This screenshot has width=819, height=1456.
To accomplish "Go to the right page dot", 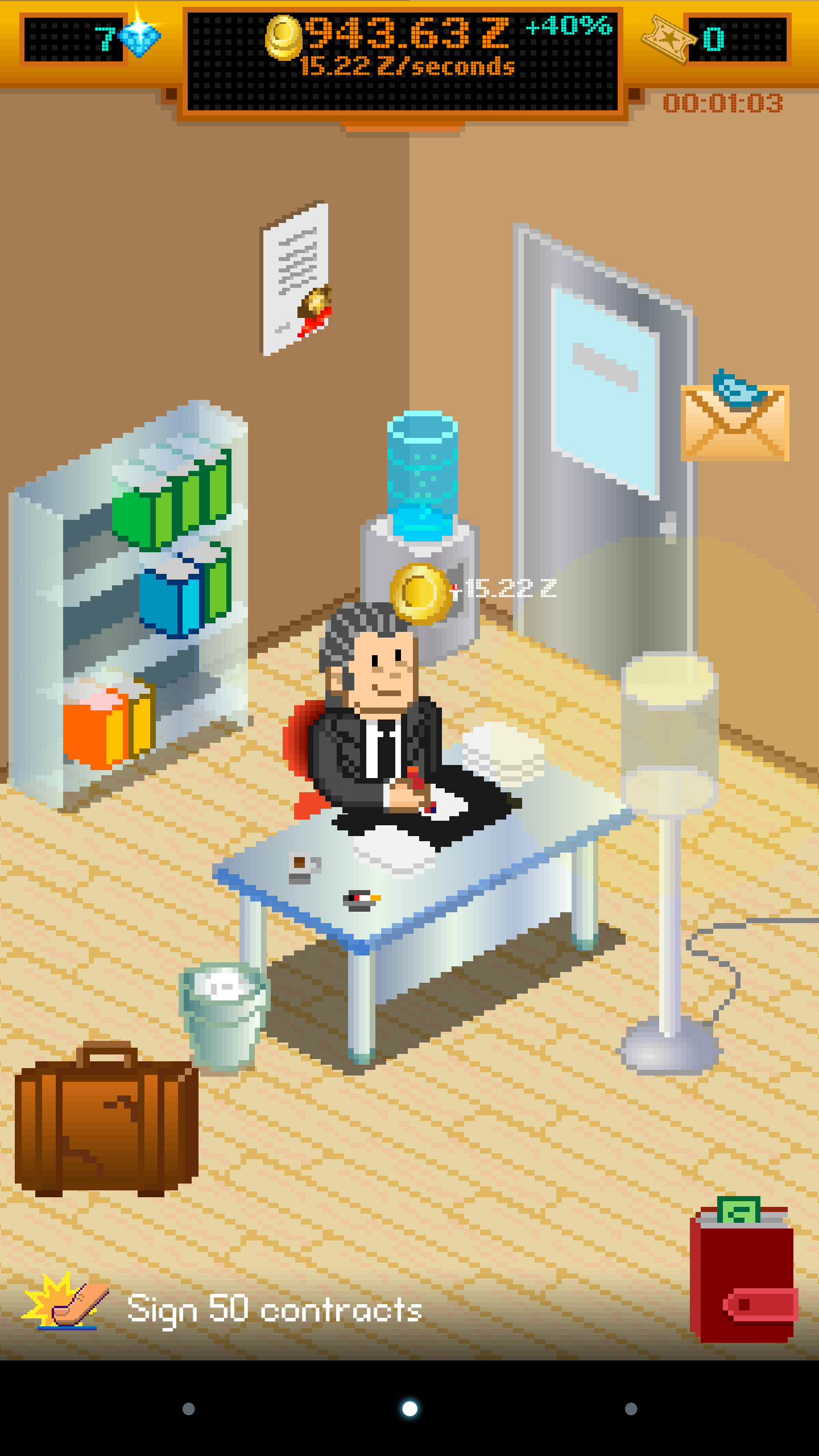I will pyautogui.click(x=631, y=1409).
